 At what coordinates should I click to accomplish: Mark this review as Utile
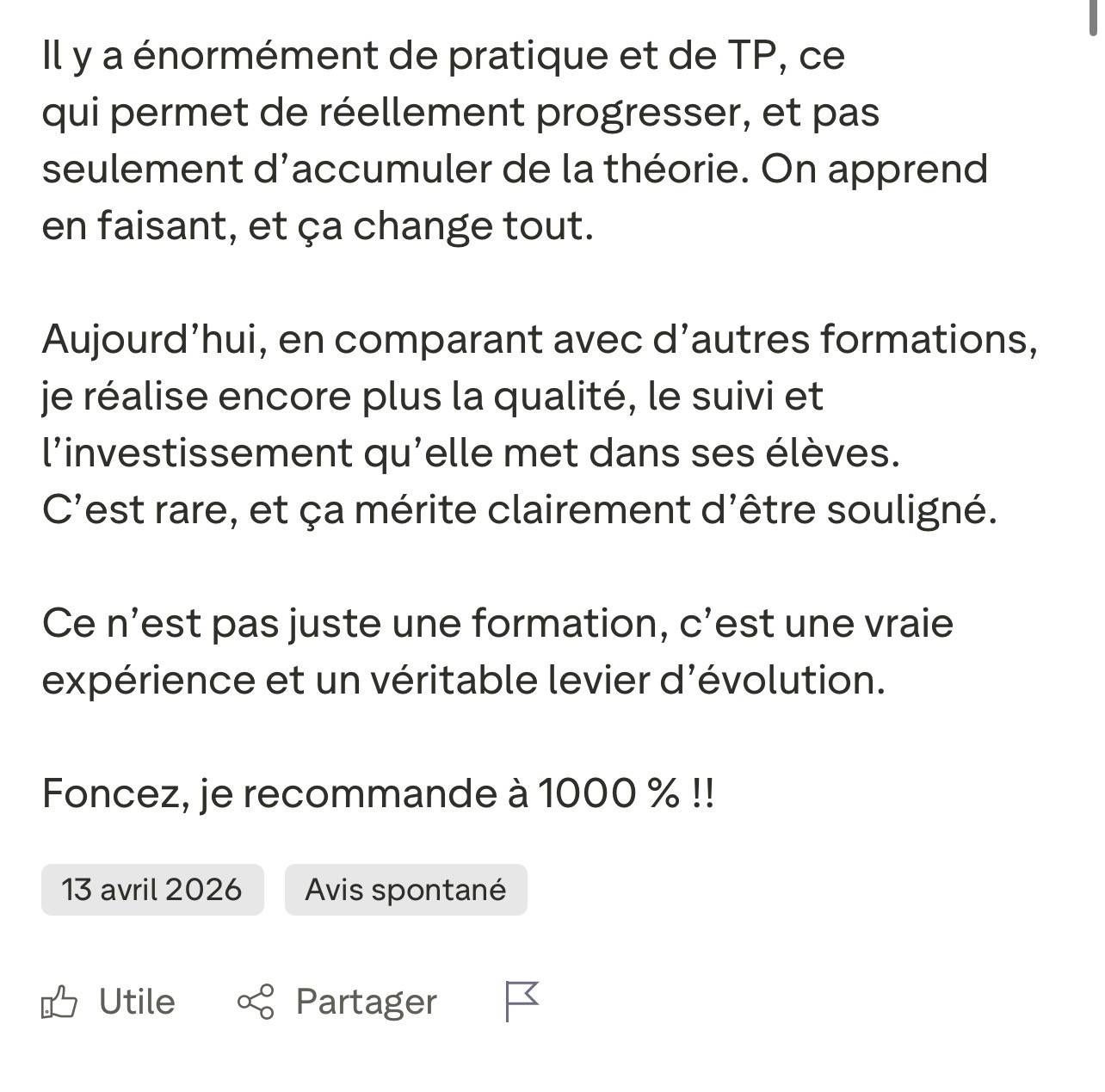[108, 1003]
